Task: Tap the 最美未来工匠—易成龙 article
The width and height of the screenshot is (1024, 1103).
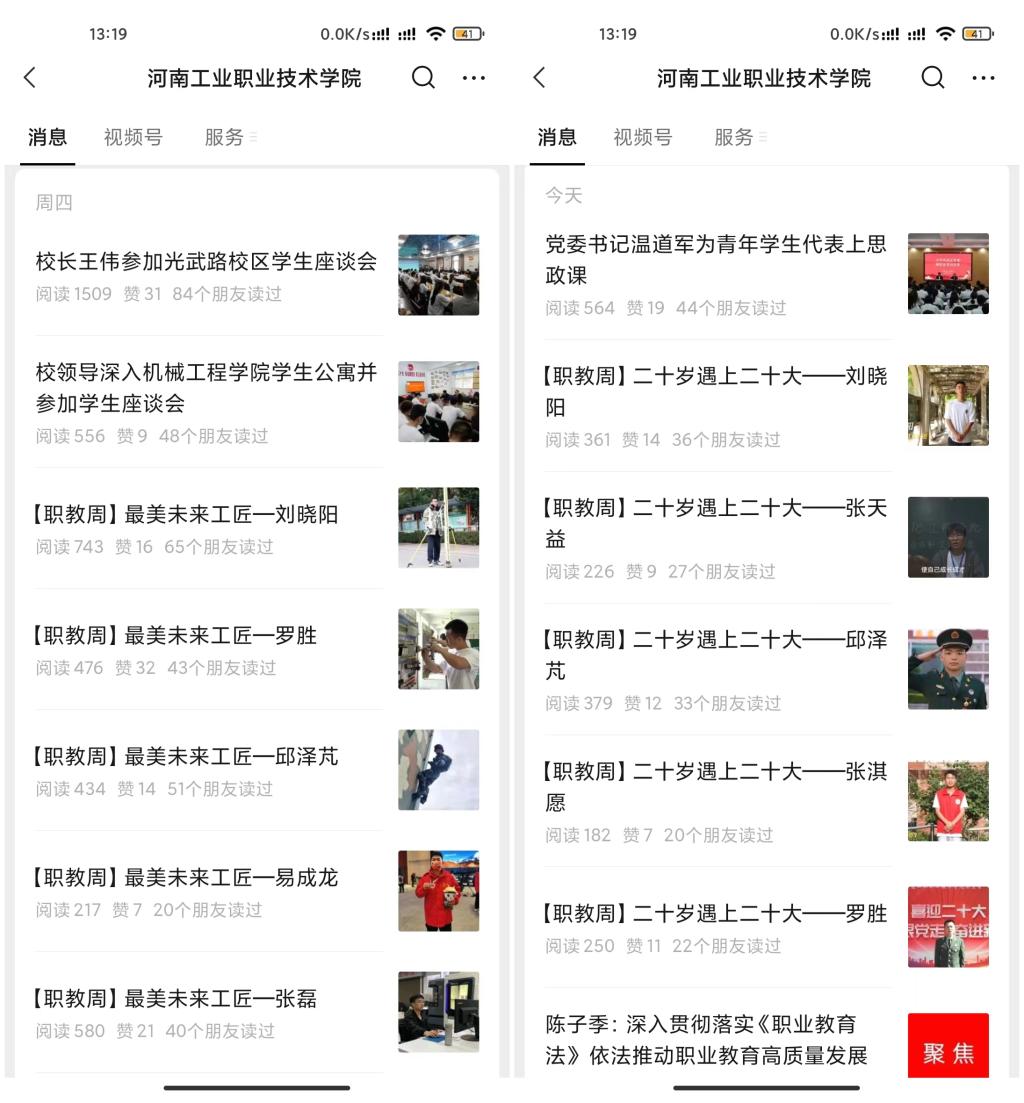Action: tap(187, 878)
